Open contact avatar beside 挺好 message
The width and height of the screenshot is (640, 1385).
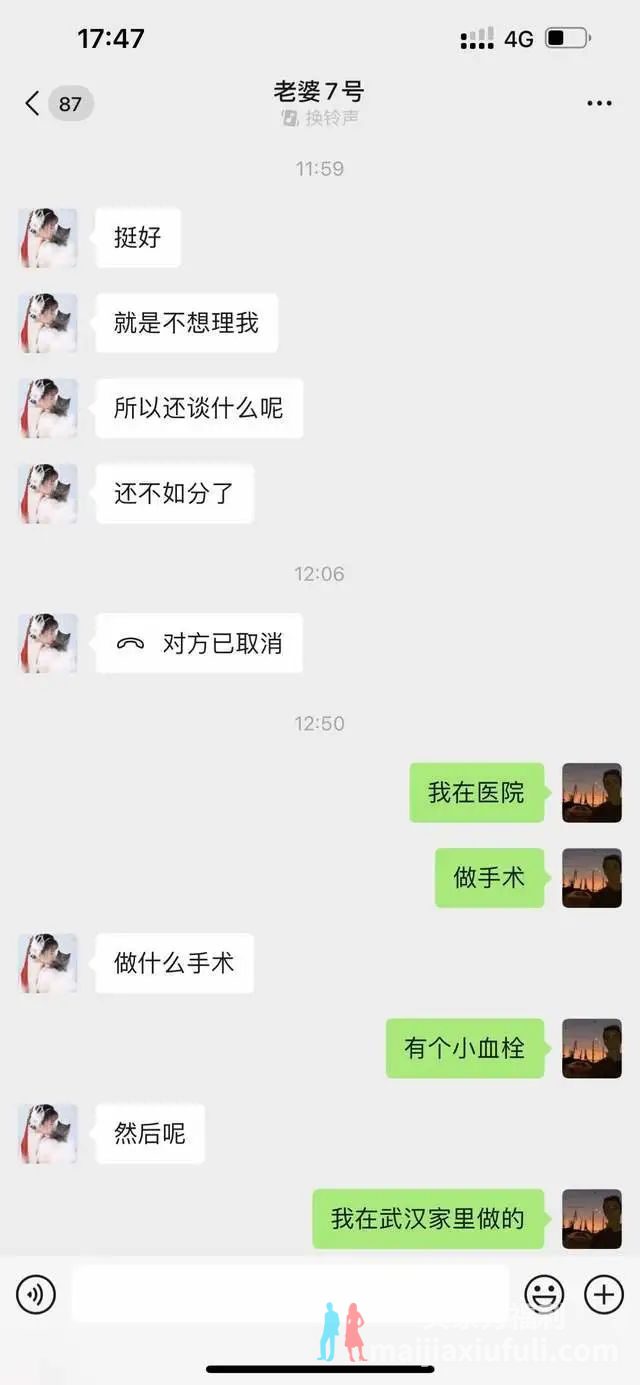tap(48, 238)
